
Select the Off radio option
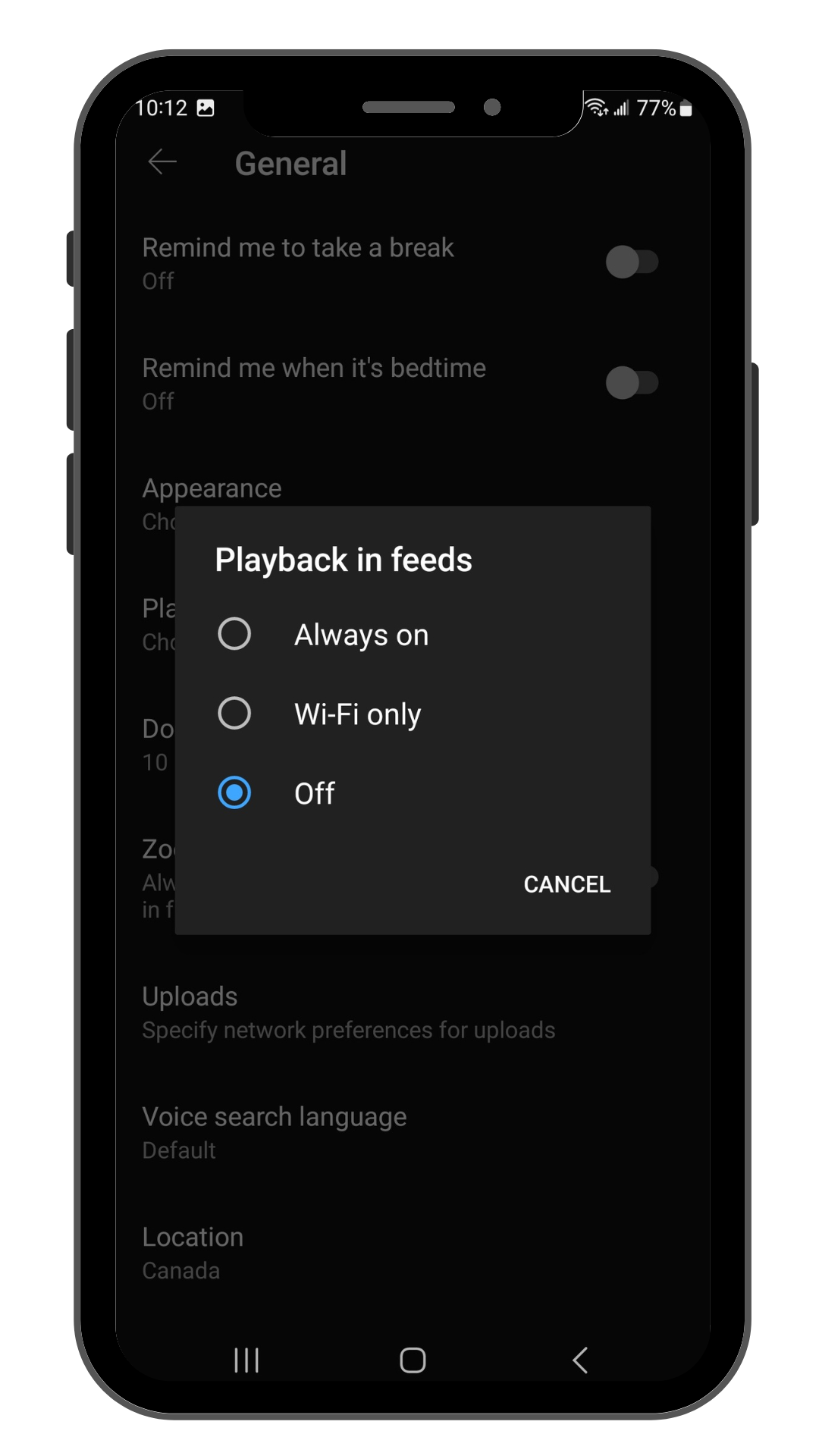(x=413, y=793)
